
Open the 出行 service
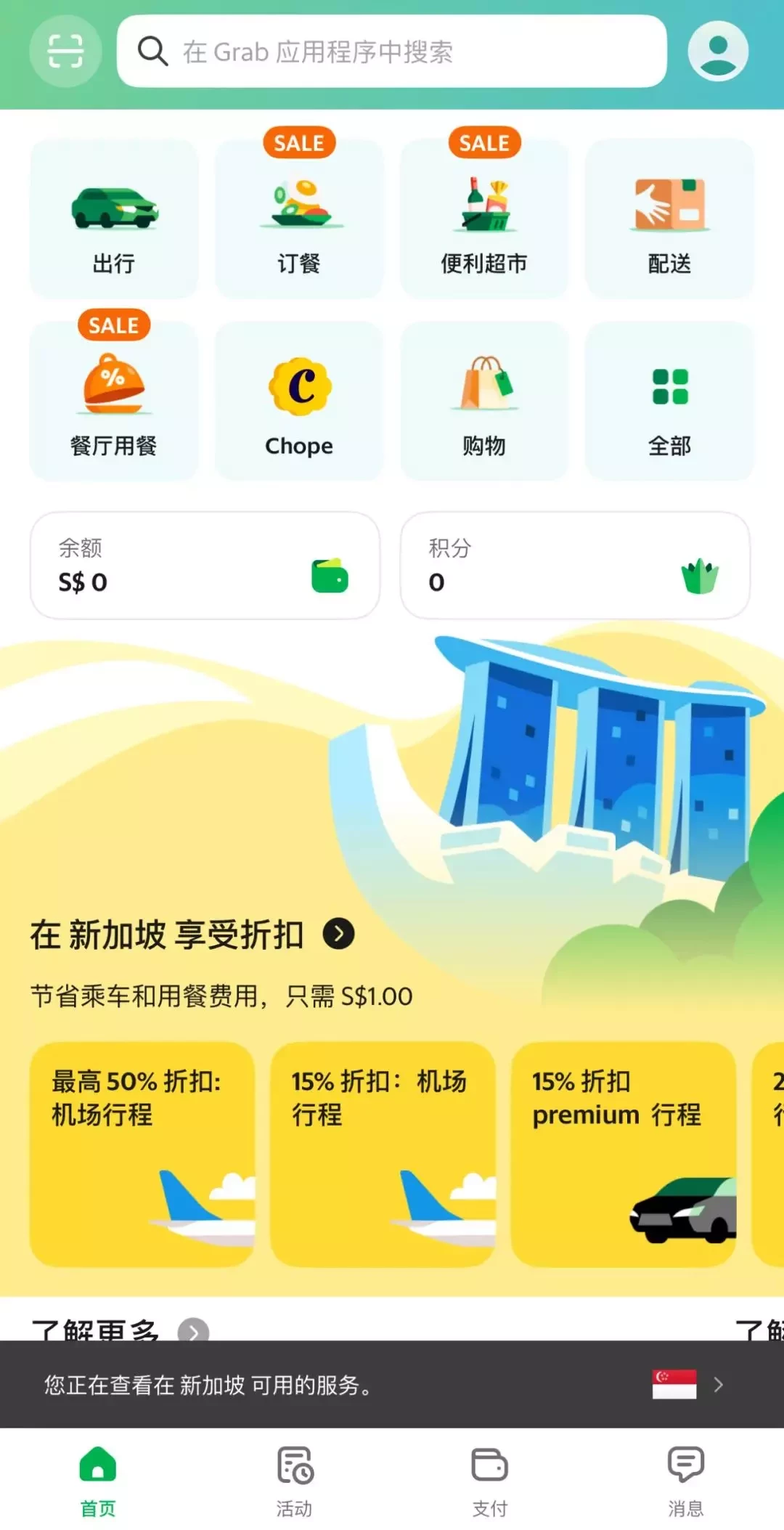114,219
